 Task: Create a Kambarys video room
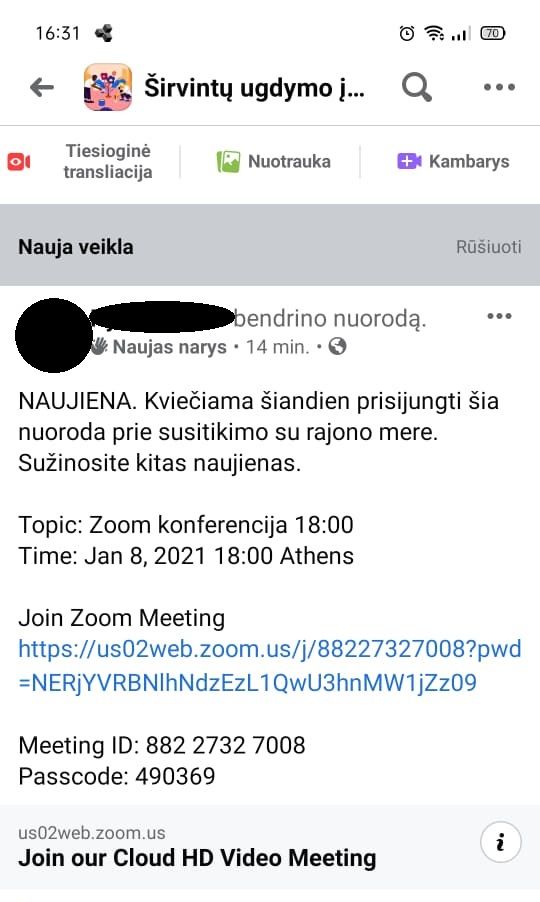point(453,162)
